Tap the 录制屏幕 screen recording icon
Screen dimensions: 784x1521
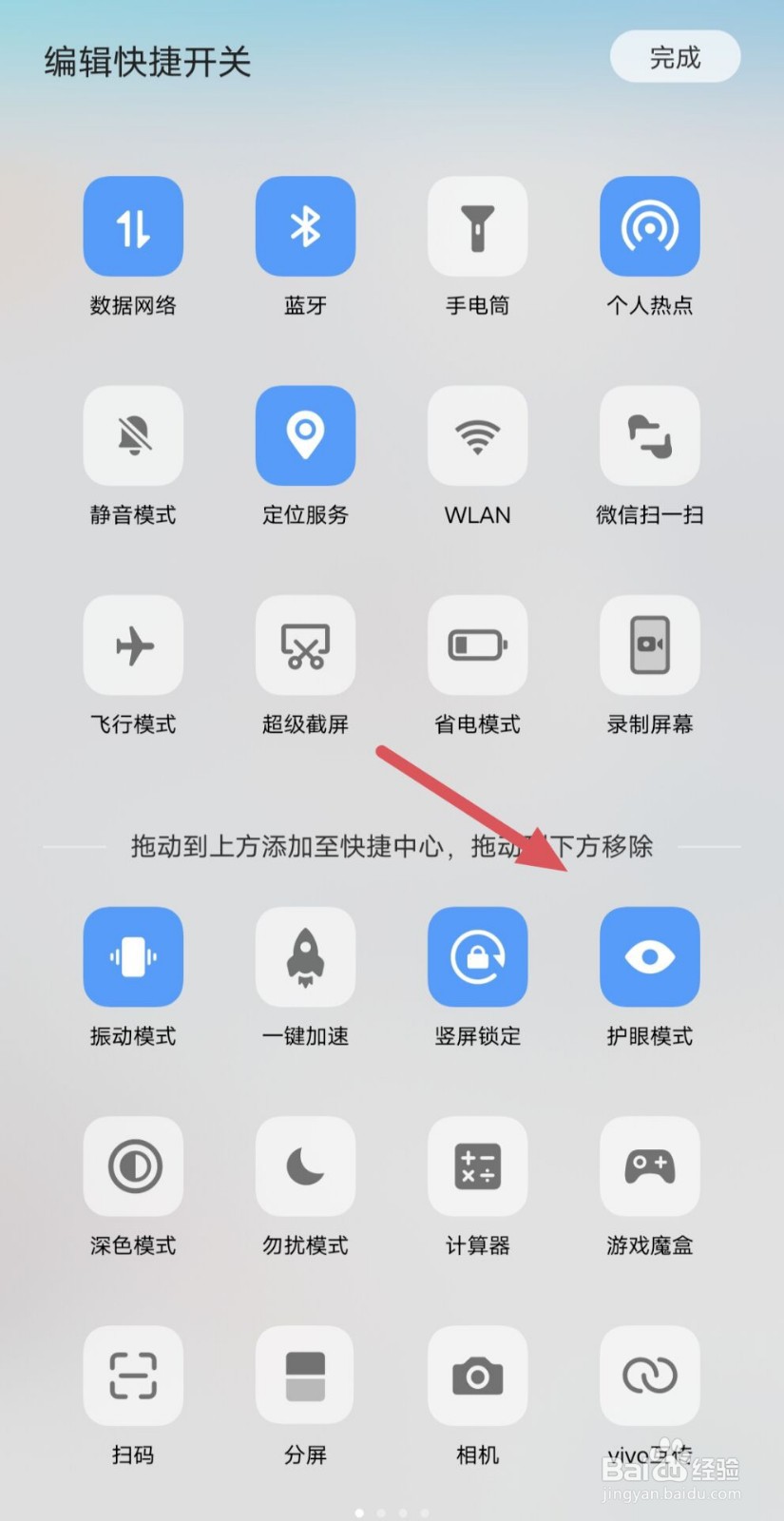point(650,645)
